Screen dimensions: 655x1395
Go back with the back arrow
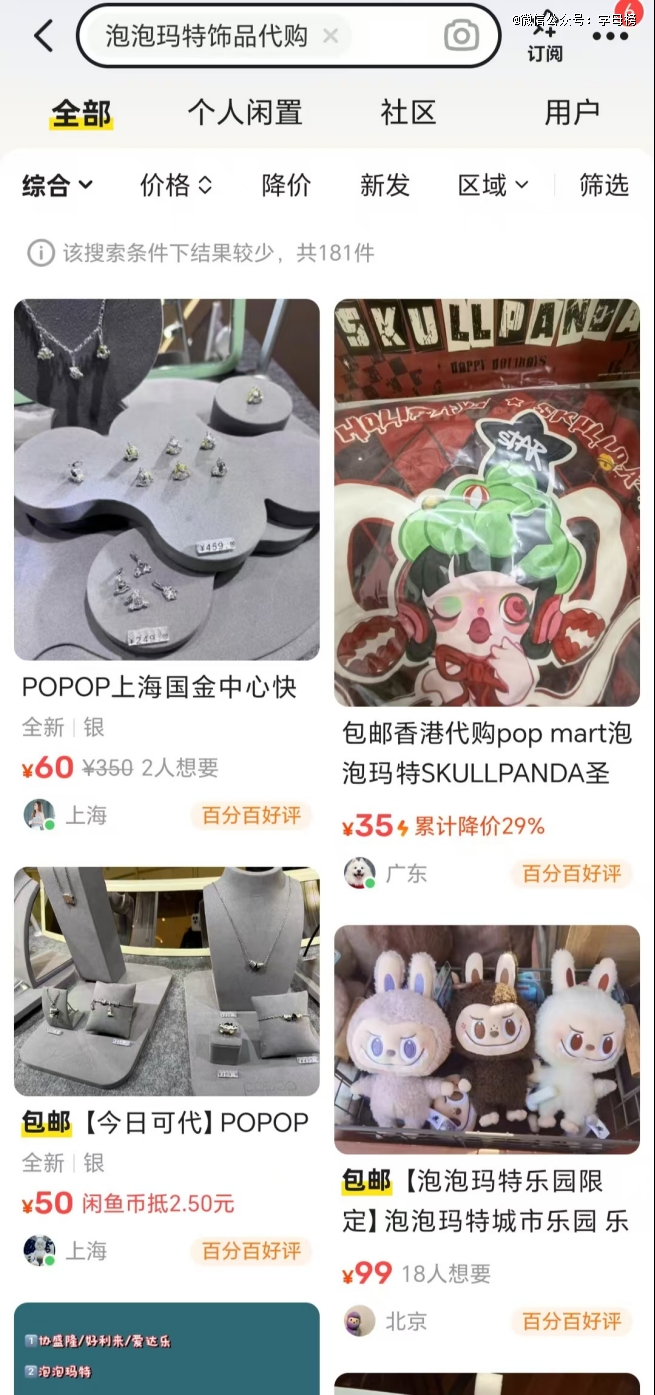pos(42,36)
